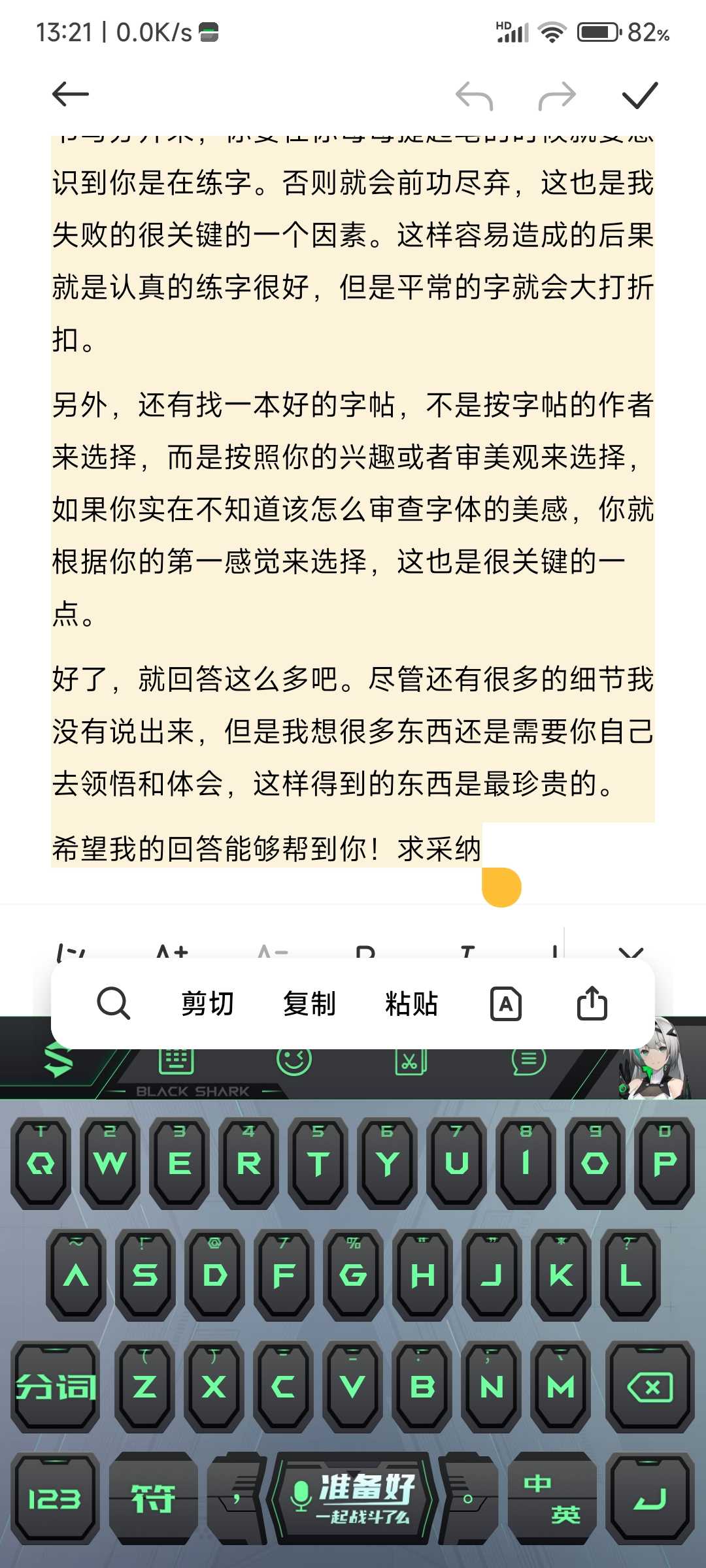Screen dimensions: 706x1568
Task: Tap the A icon in the selection popup
Action: [506, 1004]
